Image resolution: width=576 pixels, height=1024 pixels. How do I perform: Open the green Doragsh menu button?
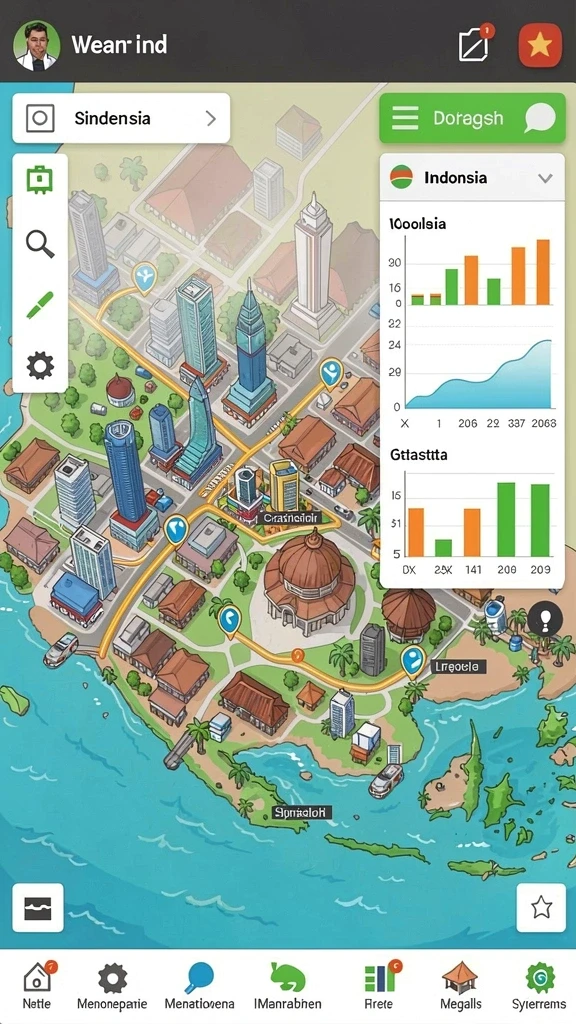[x=472, y=118]
